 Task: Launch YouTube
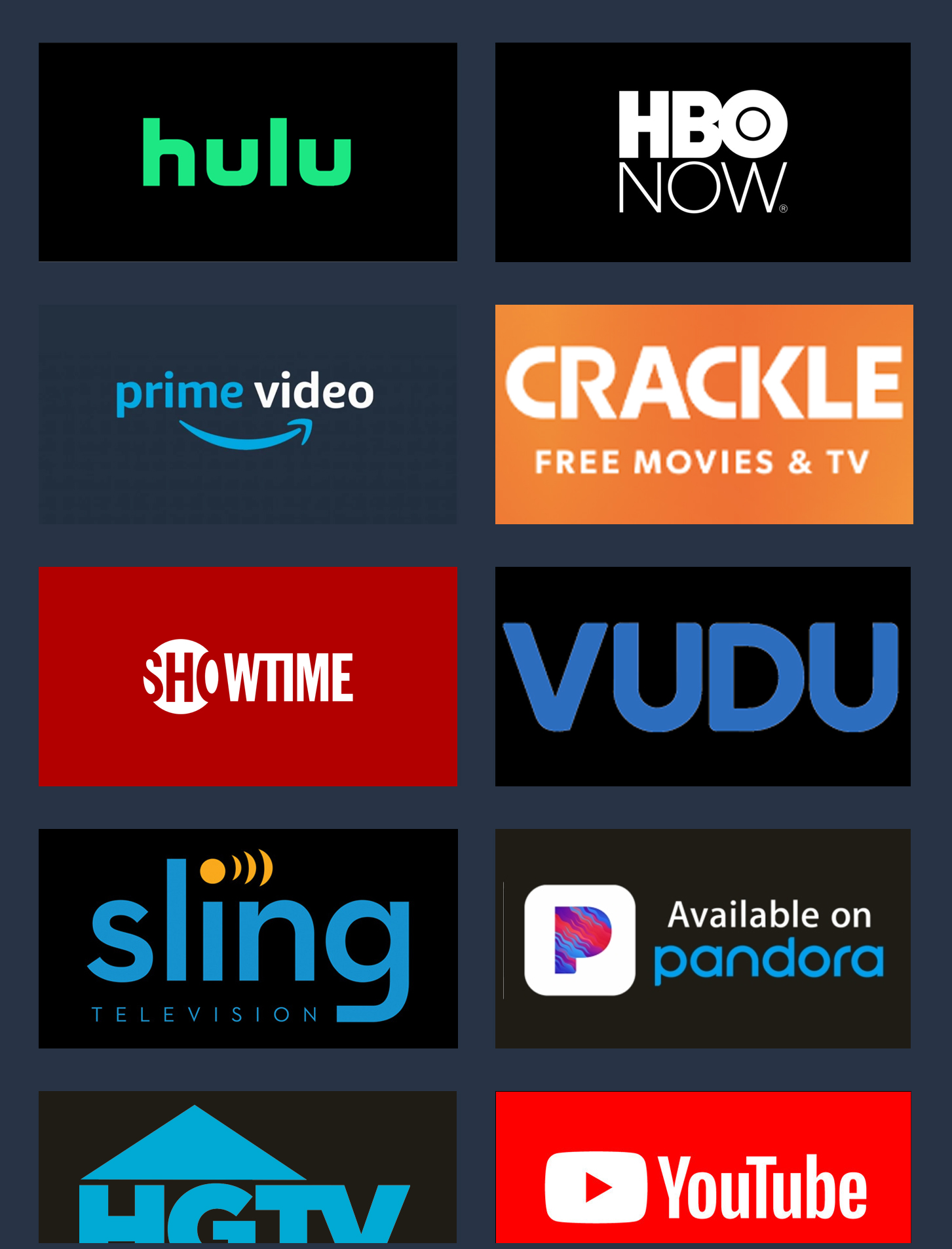(x=702, y=1167)
